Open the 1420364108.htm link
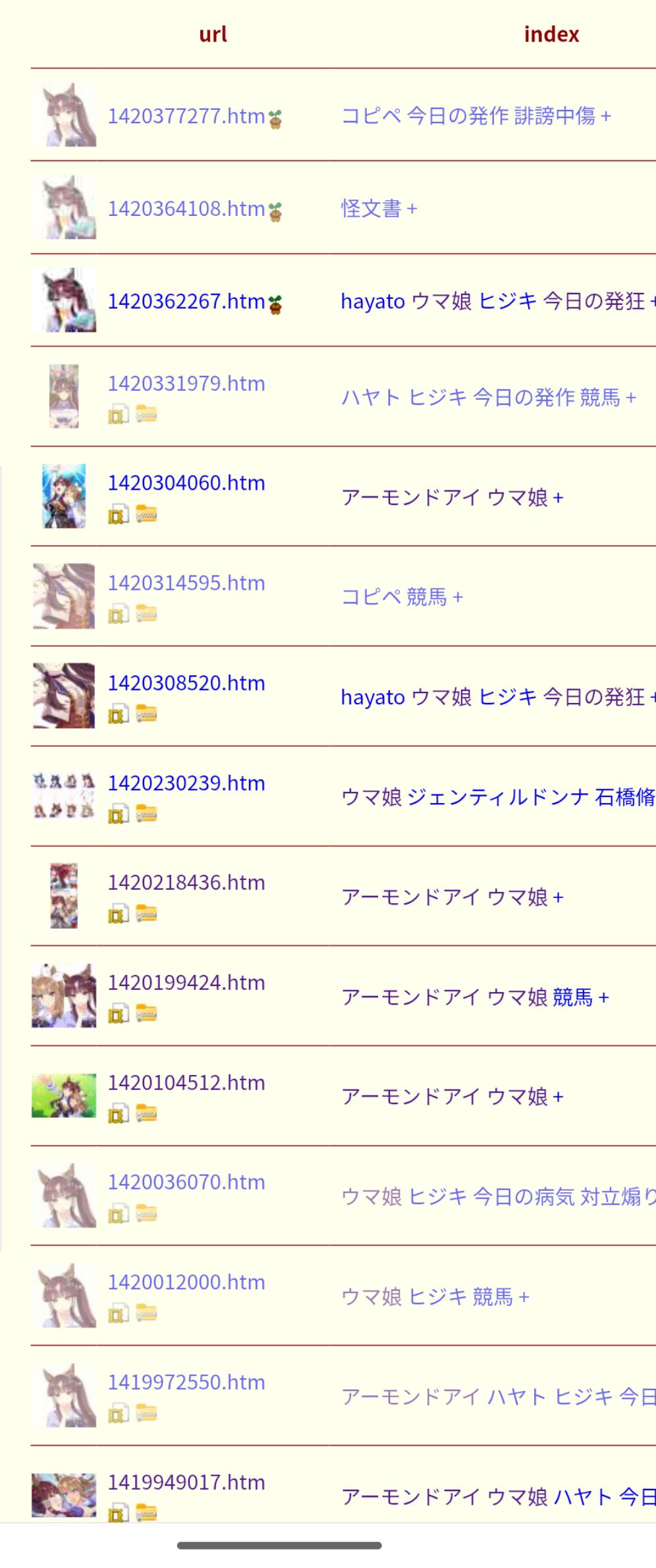This screenshot has height=1568, width=656. coord(186,209)
